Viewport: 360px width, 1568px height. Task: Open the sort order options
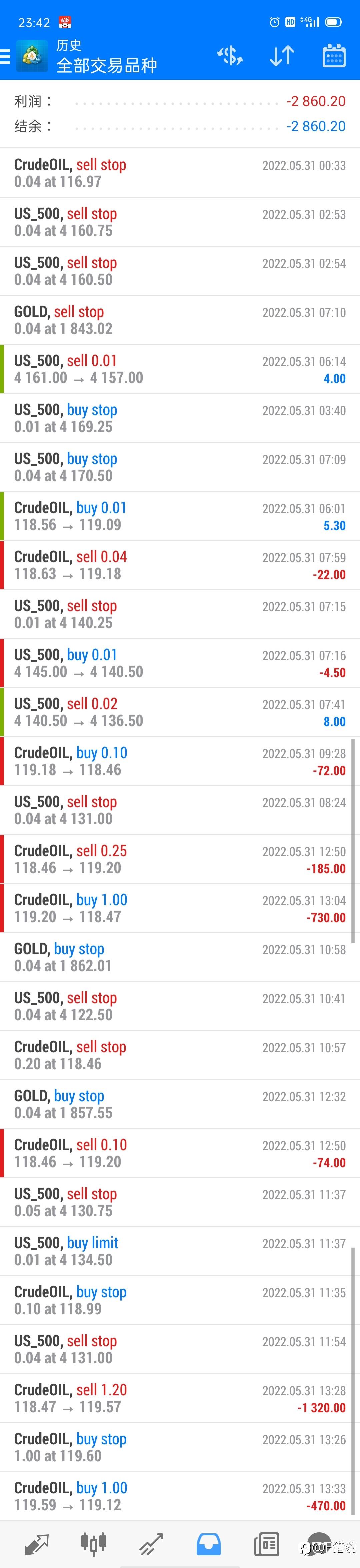[x=282, y=56]
